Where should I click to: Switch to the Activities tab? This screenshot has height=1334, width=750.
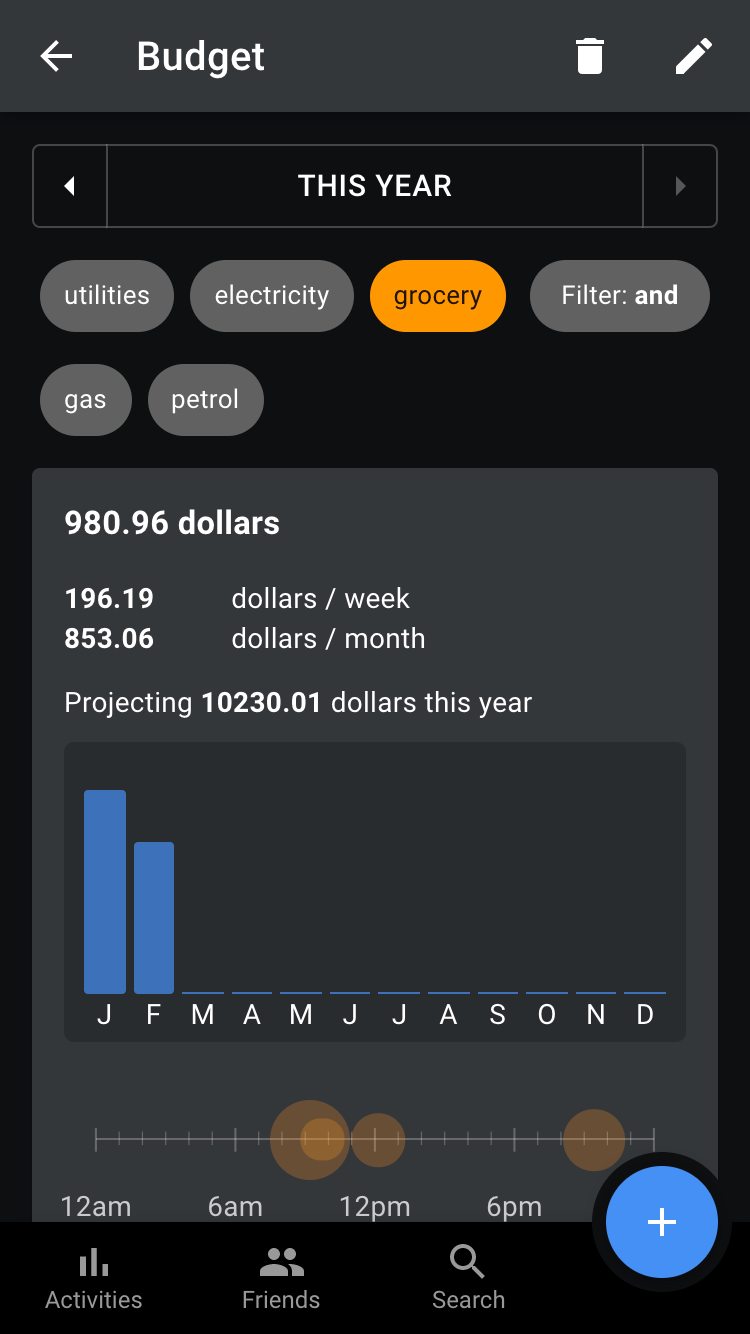94,1278
